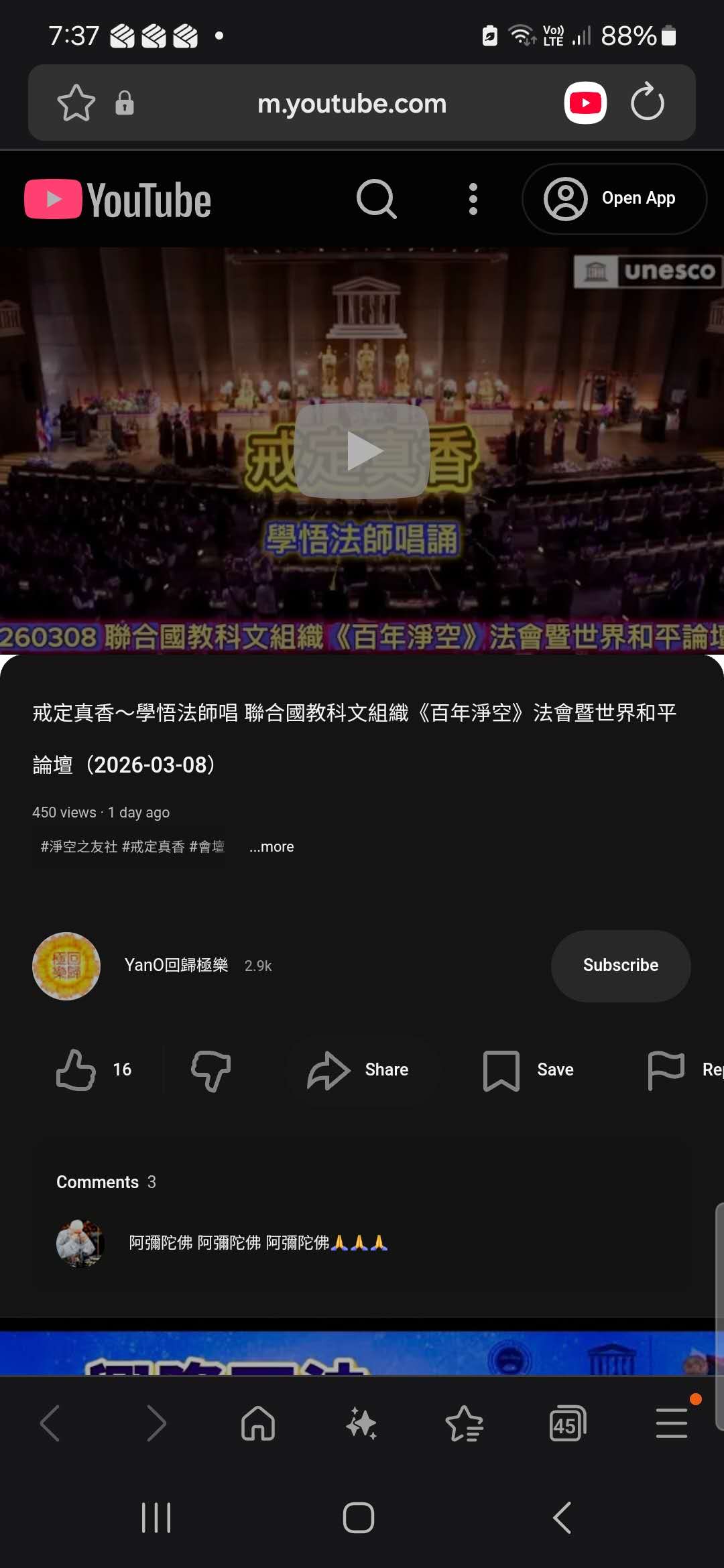The image size is (724, 1568).
Task: Tap the Open App button
Action: point(614,199)
